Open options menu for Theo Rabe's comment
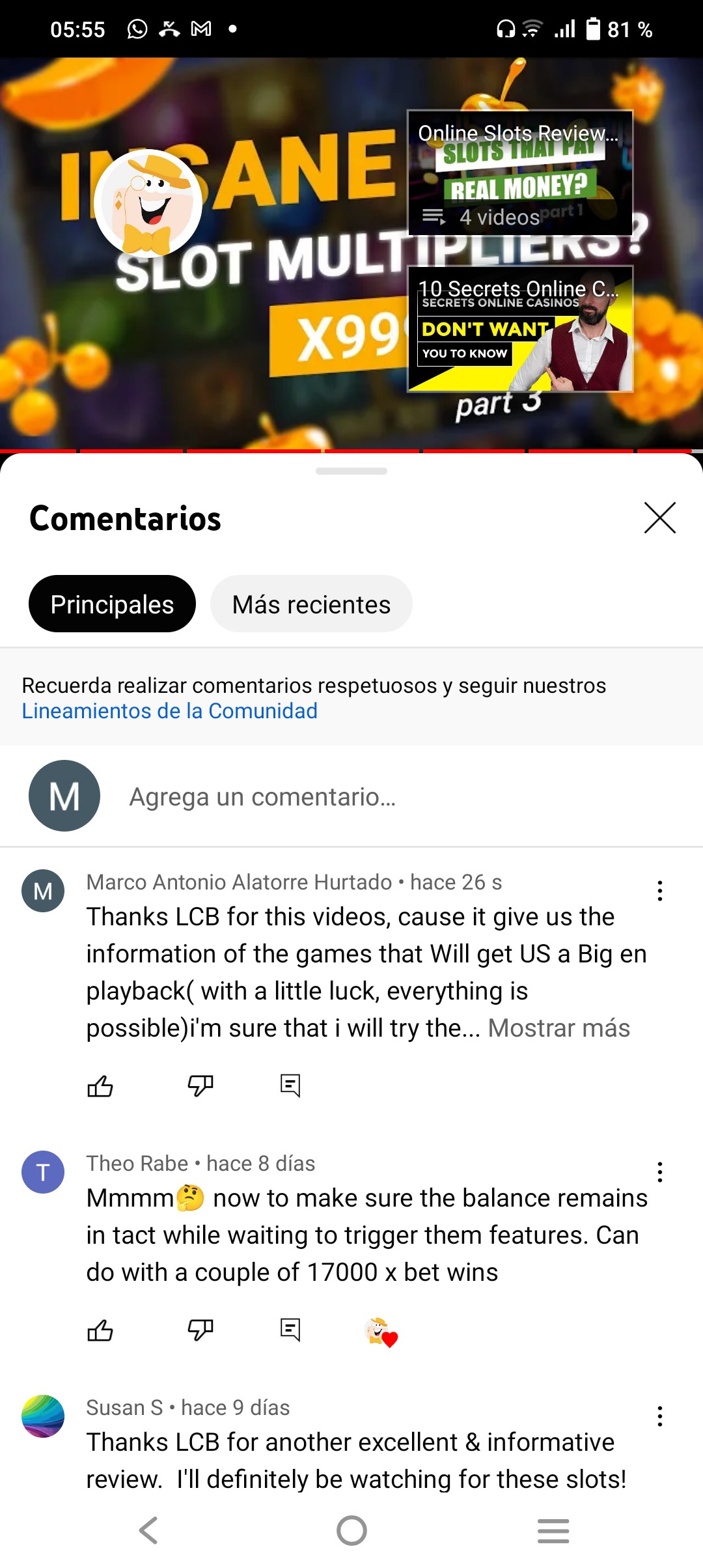 660,1172
